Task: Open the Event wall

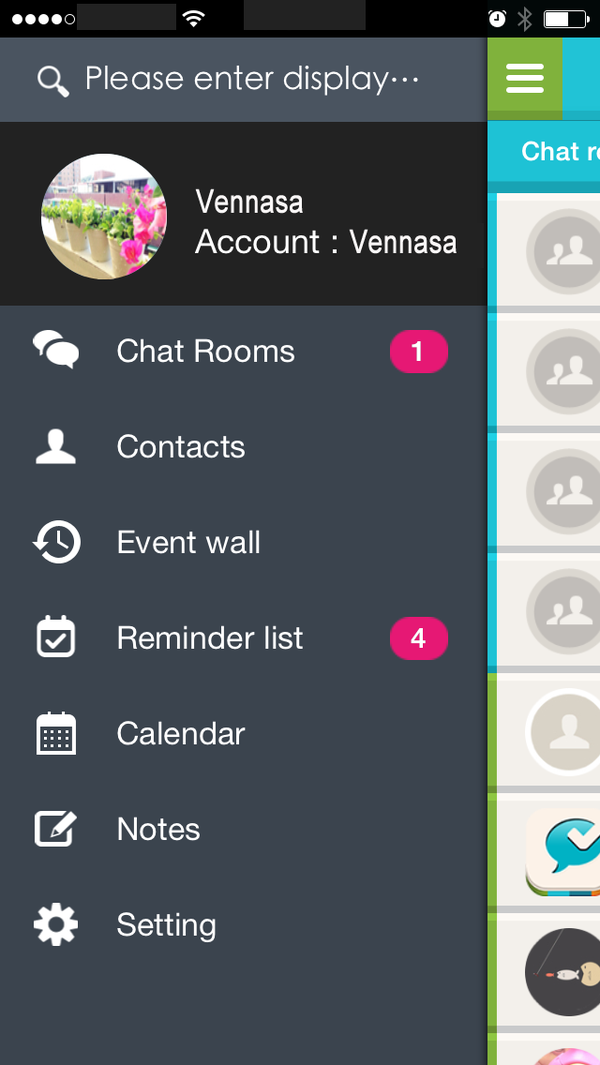Action: 188,543
